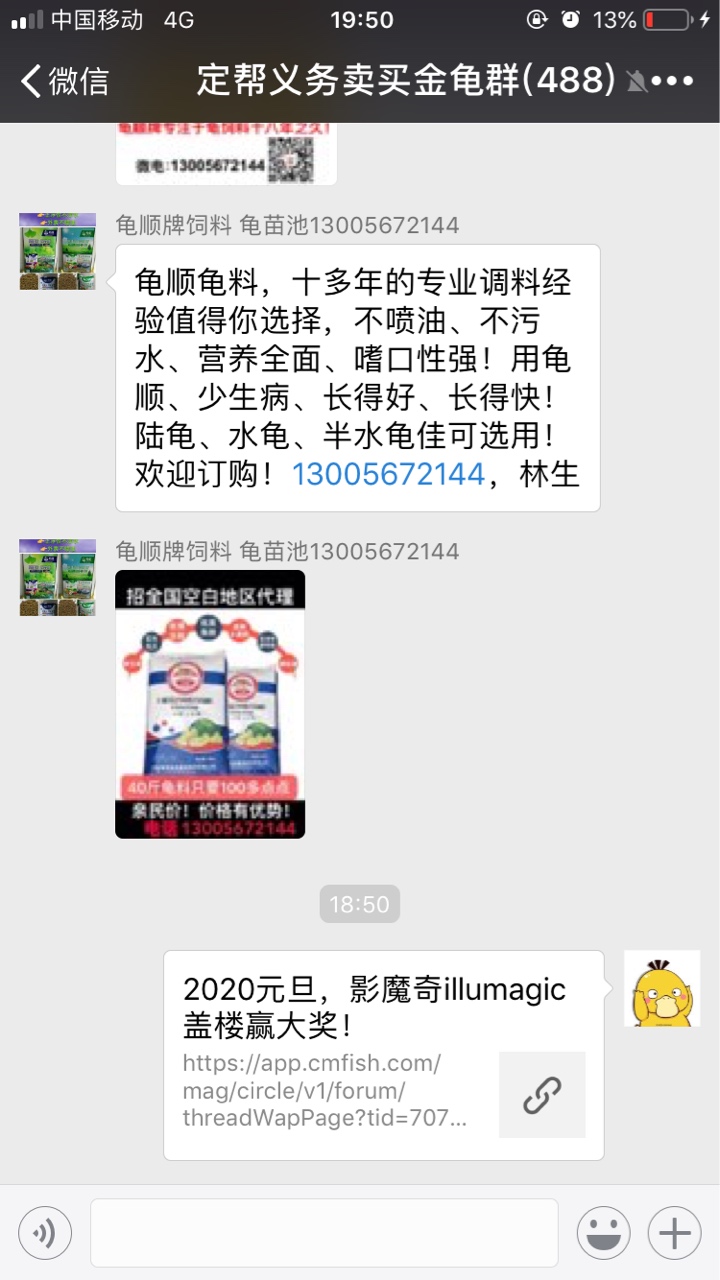This screenshot has height=1280, width=720.
Task: View the yellow duck avatar's profile
Action: (662, 988)
